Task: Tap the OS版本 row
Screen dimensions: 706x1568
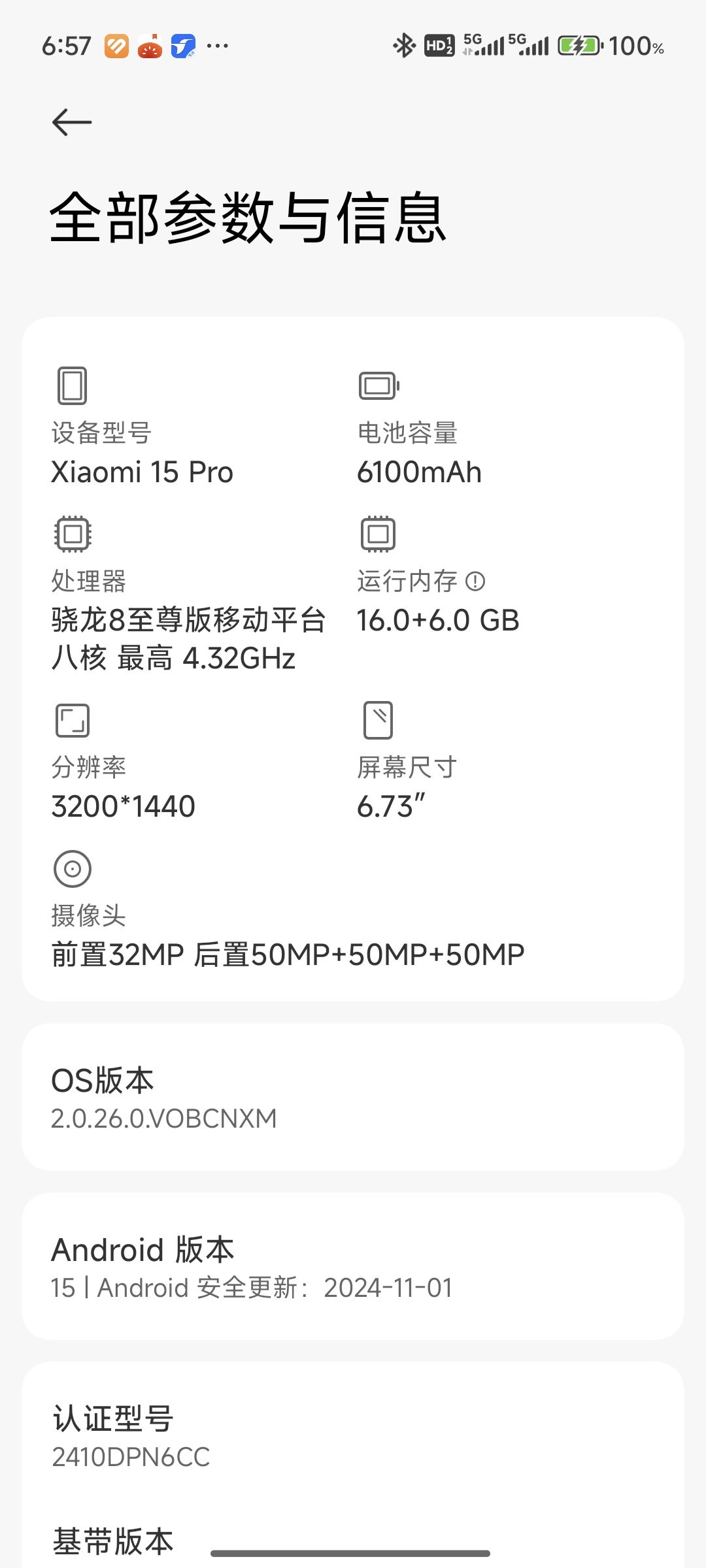Action: click(x=353, y=1098)
